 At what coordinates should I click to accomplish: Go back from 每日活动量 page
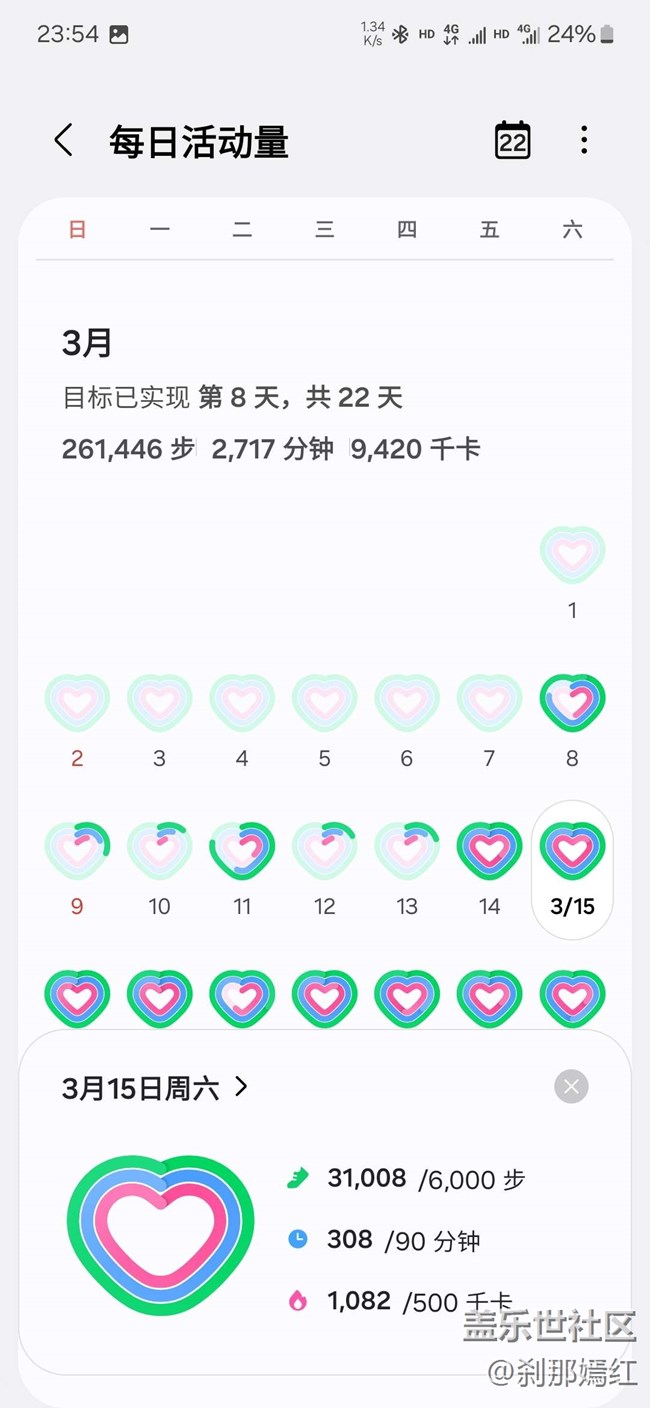[63, 140]
